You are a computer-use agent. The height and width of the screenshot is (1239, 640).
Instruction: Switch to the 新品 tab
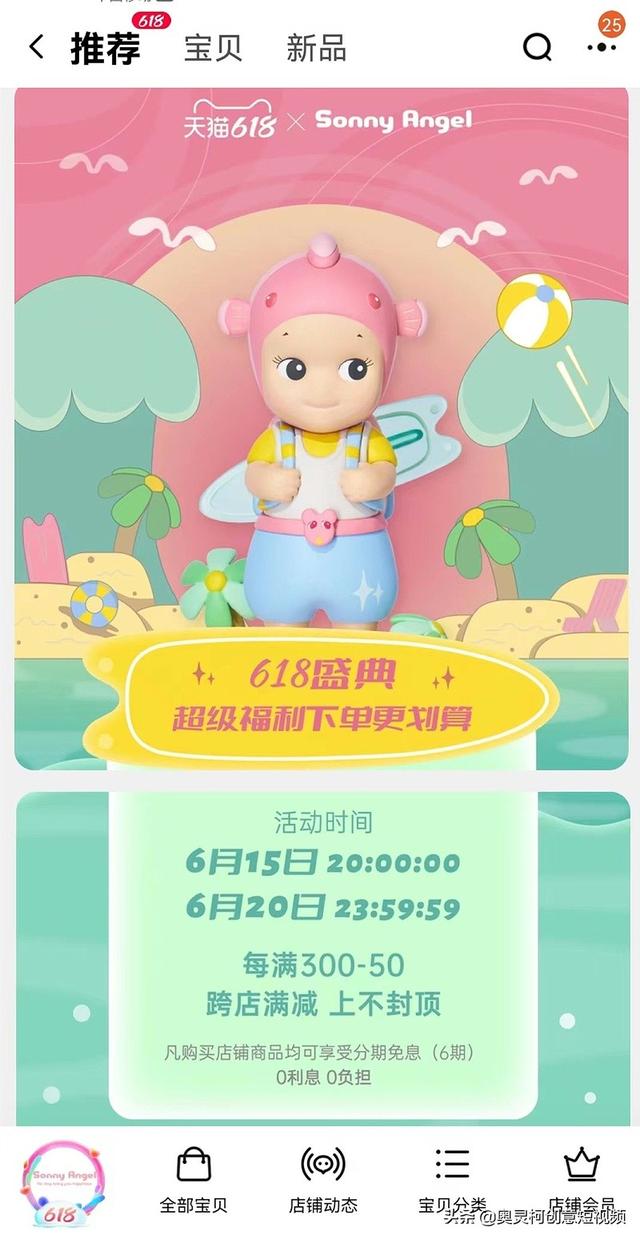click(316, 48)
